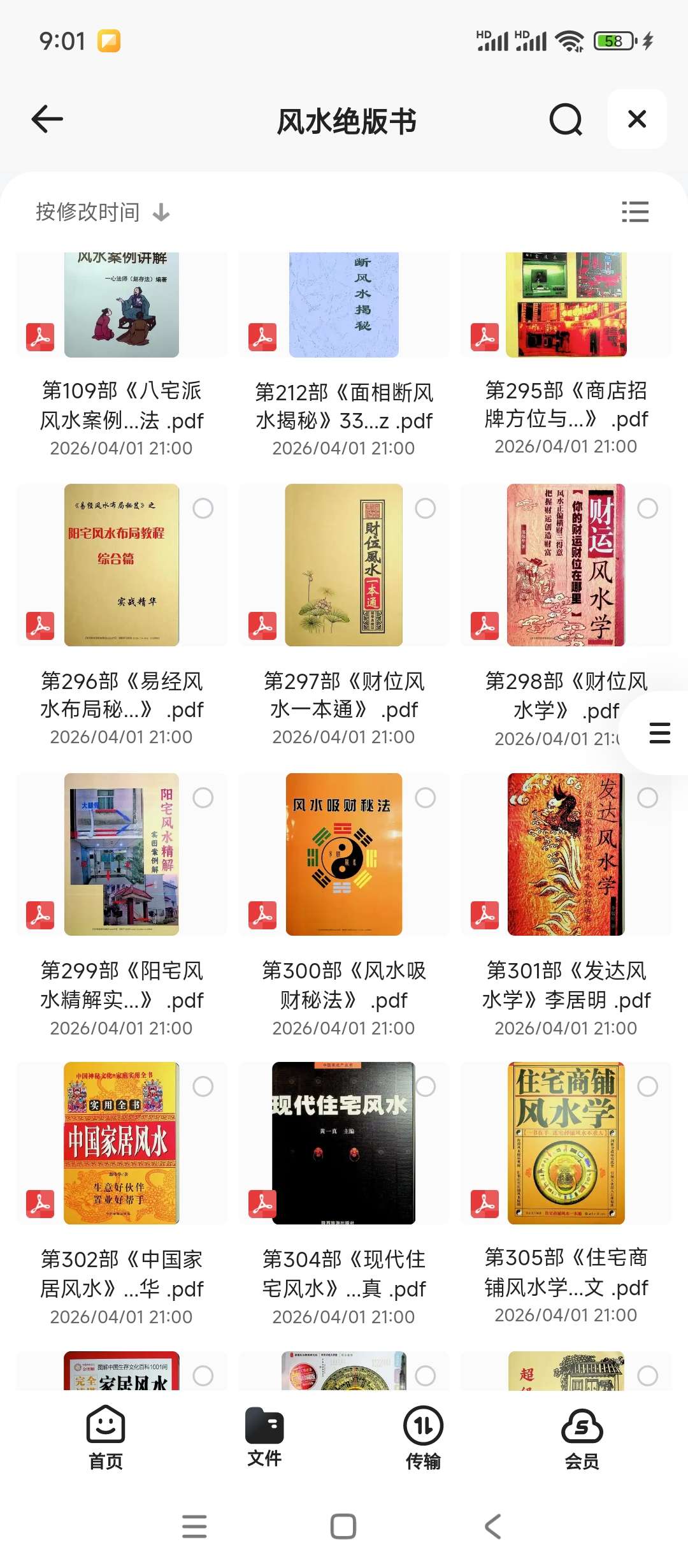Open 第212部《面相断风水揭秘》 PDF
The height and width of the screenshot is (1568, 688).
(344, 306)
